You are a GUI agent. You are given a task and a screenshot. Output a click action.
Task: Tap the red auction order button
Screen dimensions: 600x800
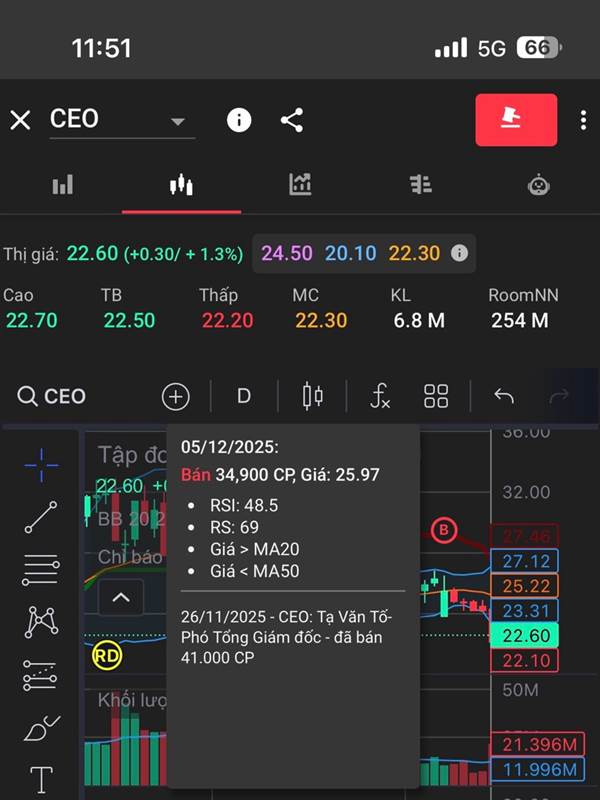coord(516,120)
